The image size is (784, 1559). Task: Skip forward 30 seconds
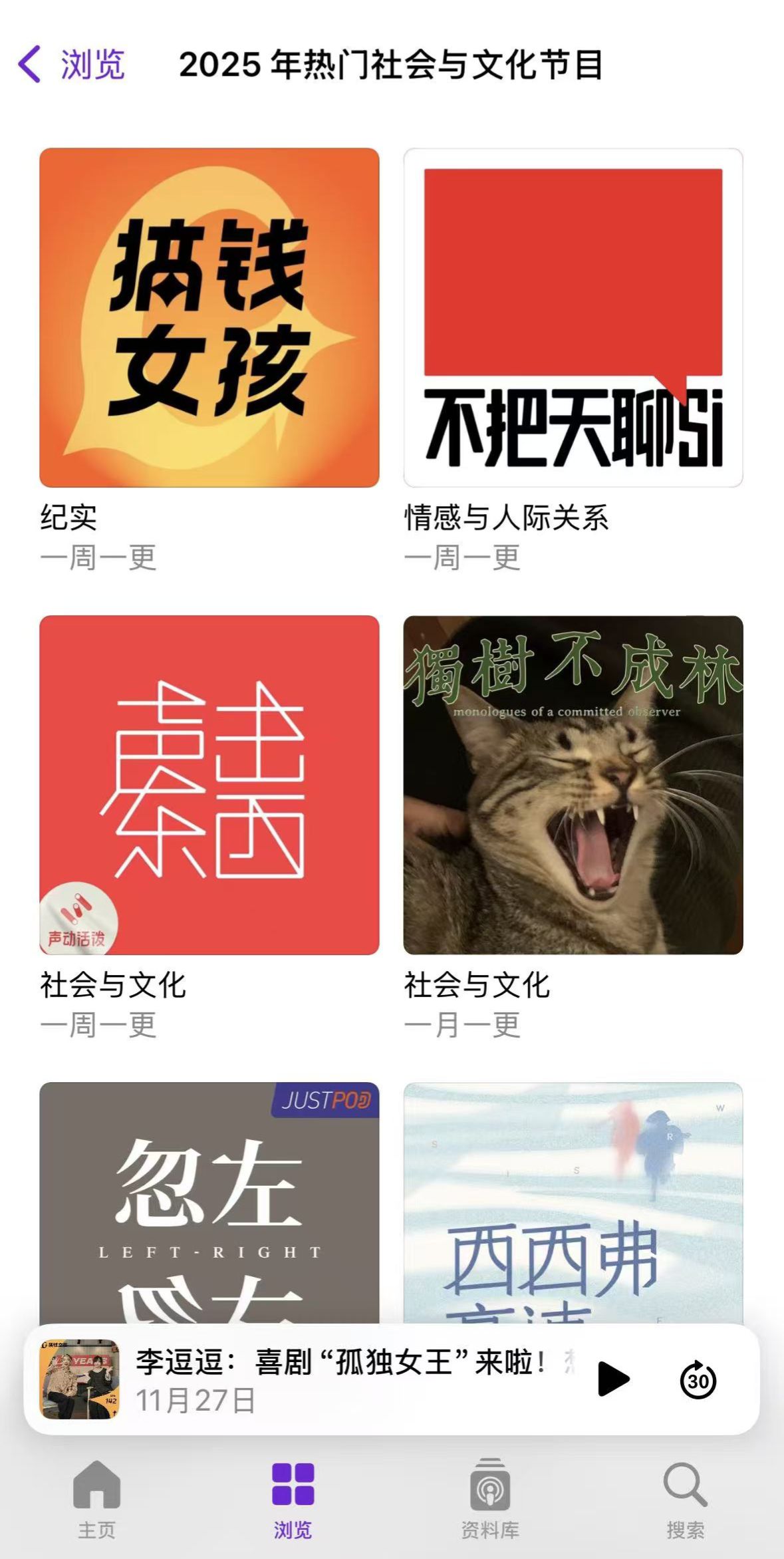pyautogui.click(x=698, y=1379)
